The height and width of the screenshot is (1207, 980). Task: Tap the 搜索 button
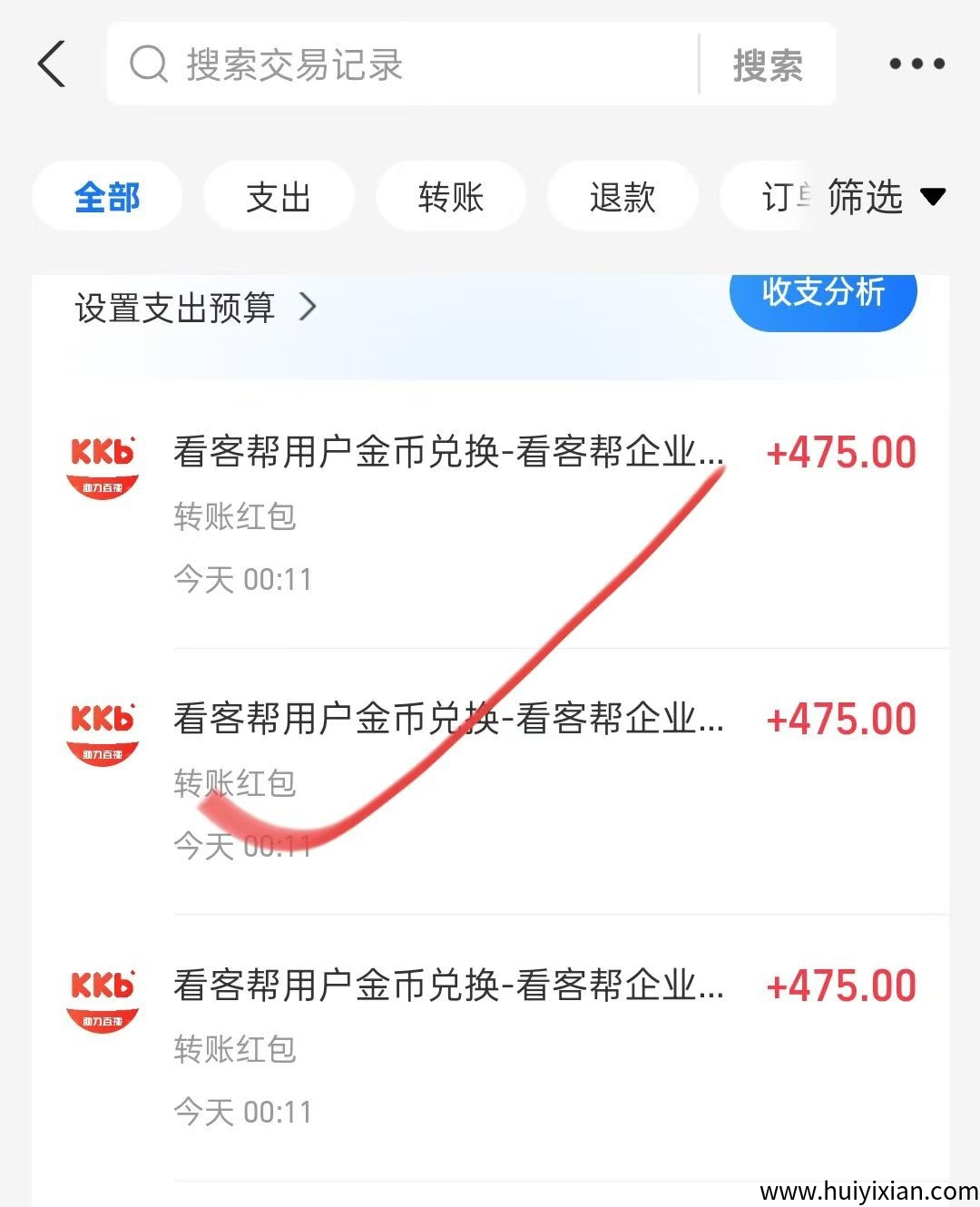768,65
